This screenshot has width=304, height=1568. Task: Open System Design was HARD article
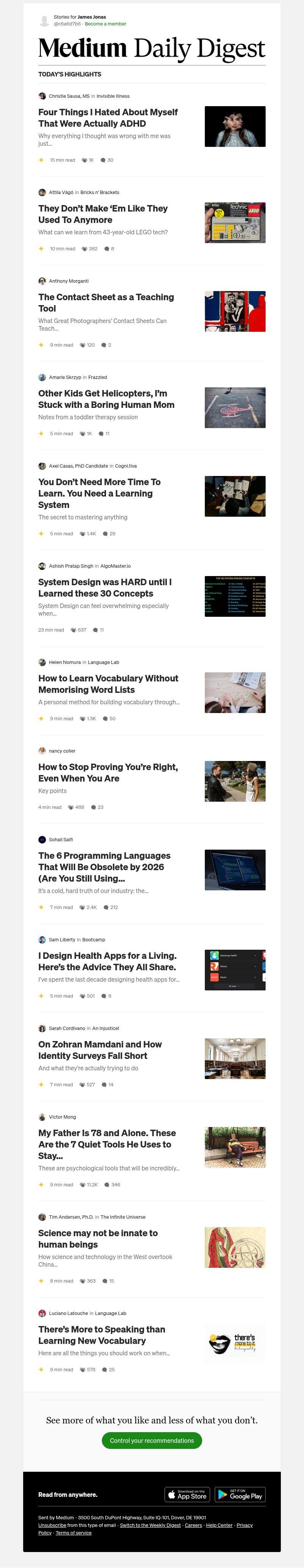coord(104,587)
